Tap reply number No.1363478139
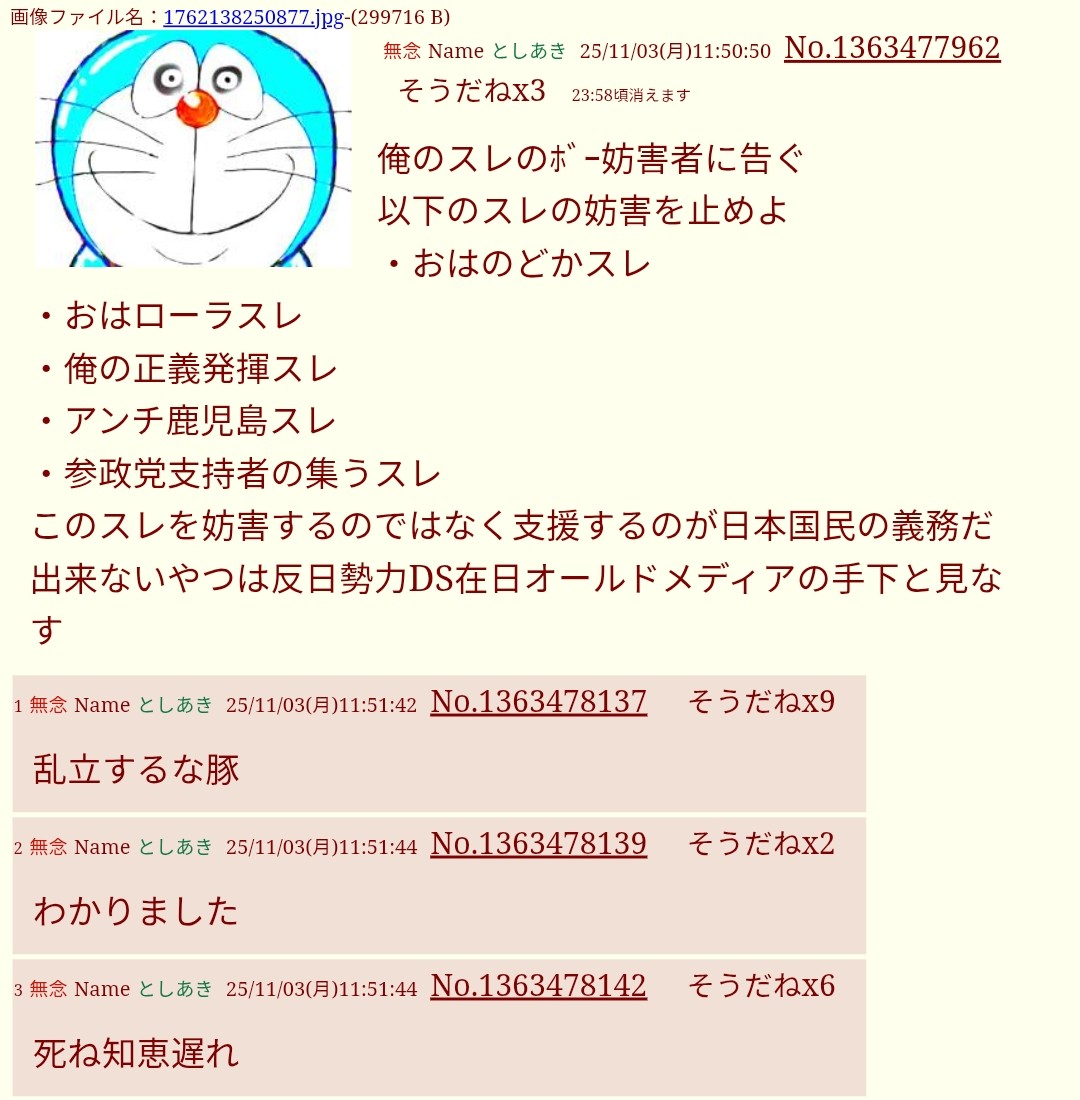1080x1100 pixels. [538, 845]
